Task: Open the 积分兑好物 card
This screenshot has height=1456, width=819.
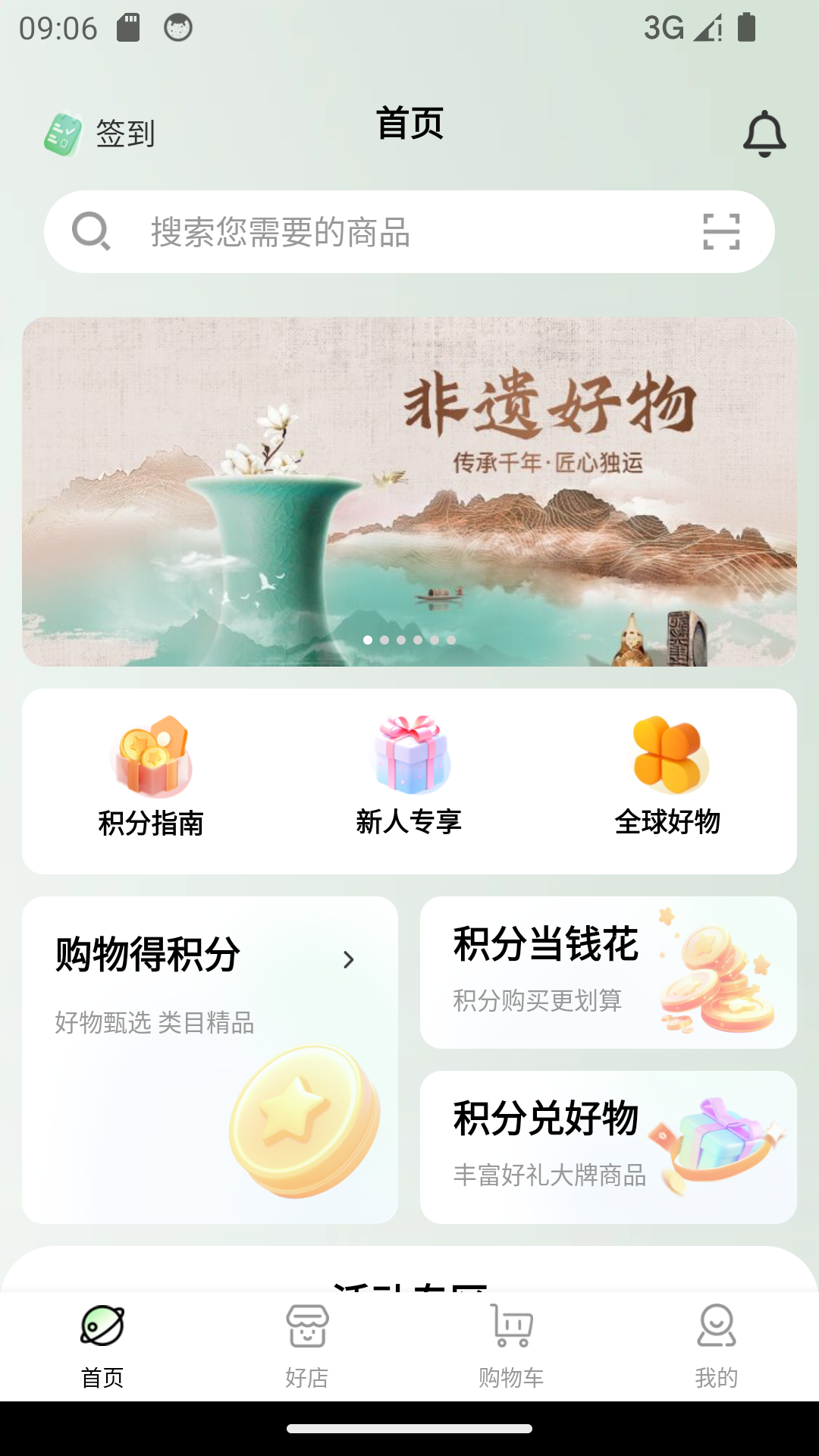Action: click(608, 1147)
